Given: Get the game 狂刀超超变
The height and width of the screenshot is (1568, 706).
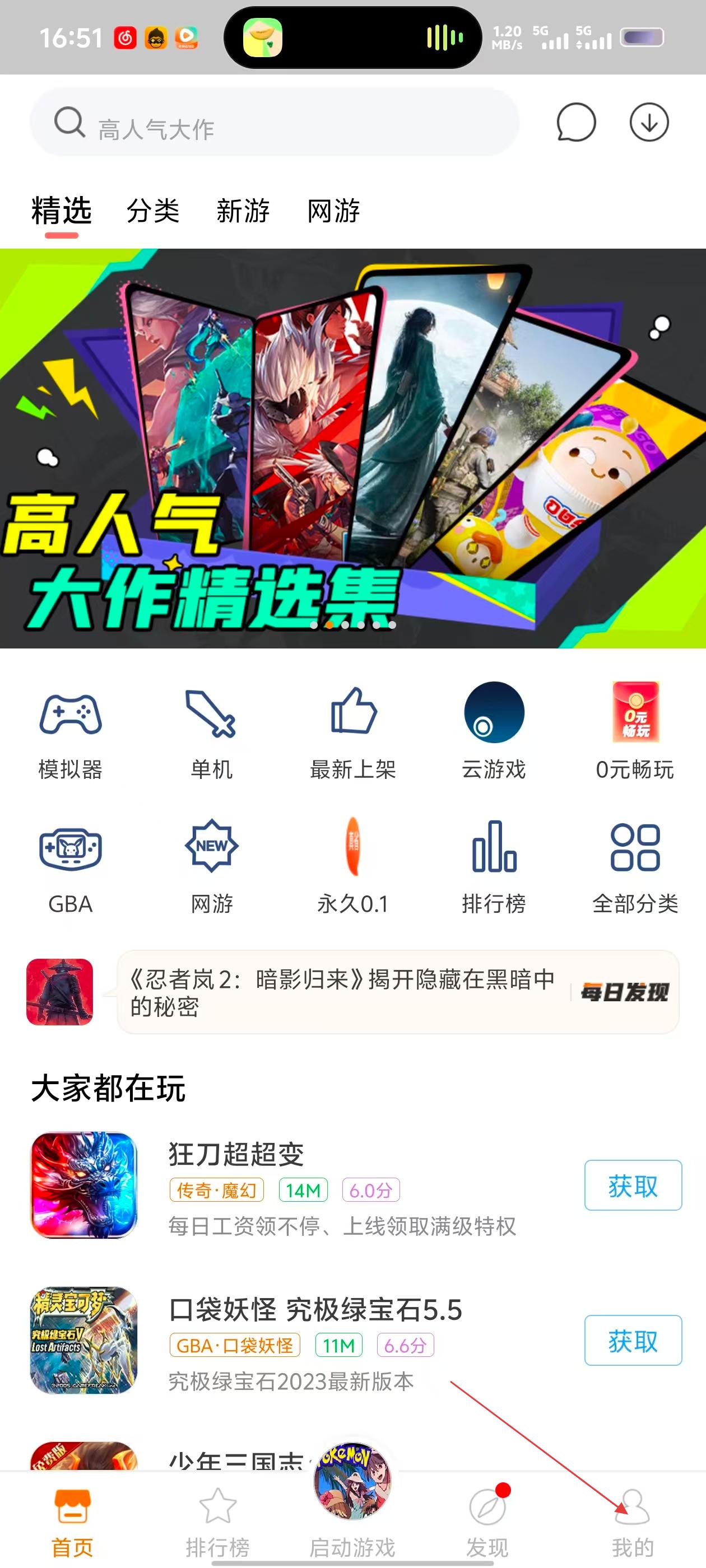Looking at the screenshot, I should tap(632, 1185).
